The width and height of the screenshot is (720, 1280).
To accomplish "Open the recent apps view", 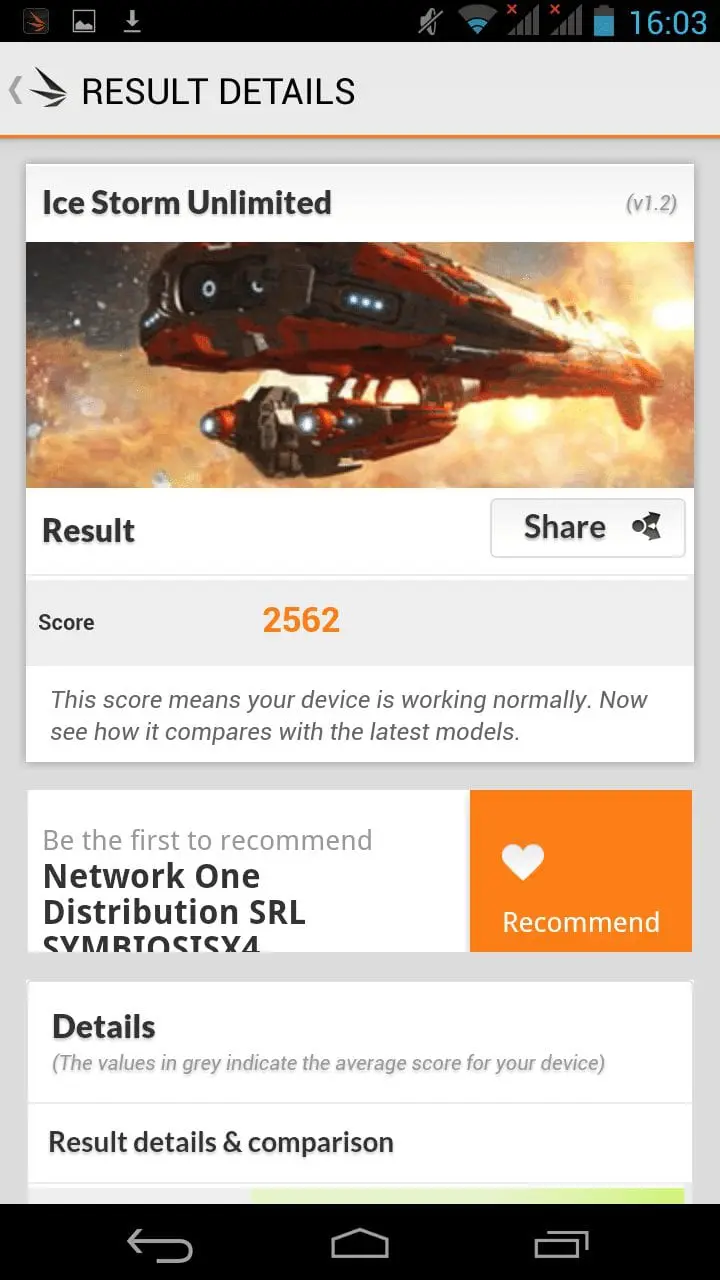I will click(x=561, y=1244).
